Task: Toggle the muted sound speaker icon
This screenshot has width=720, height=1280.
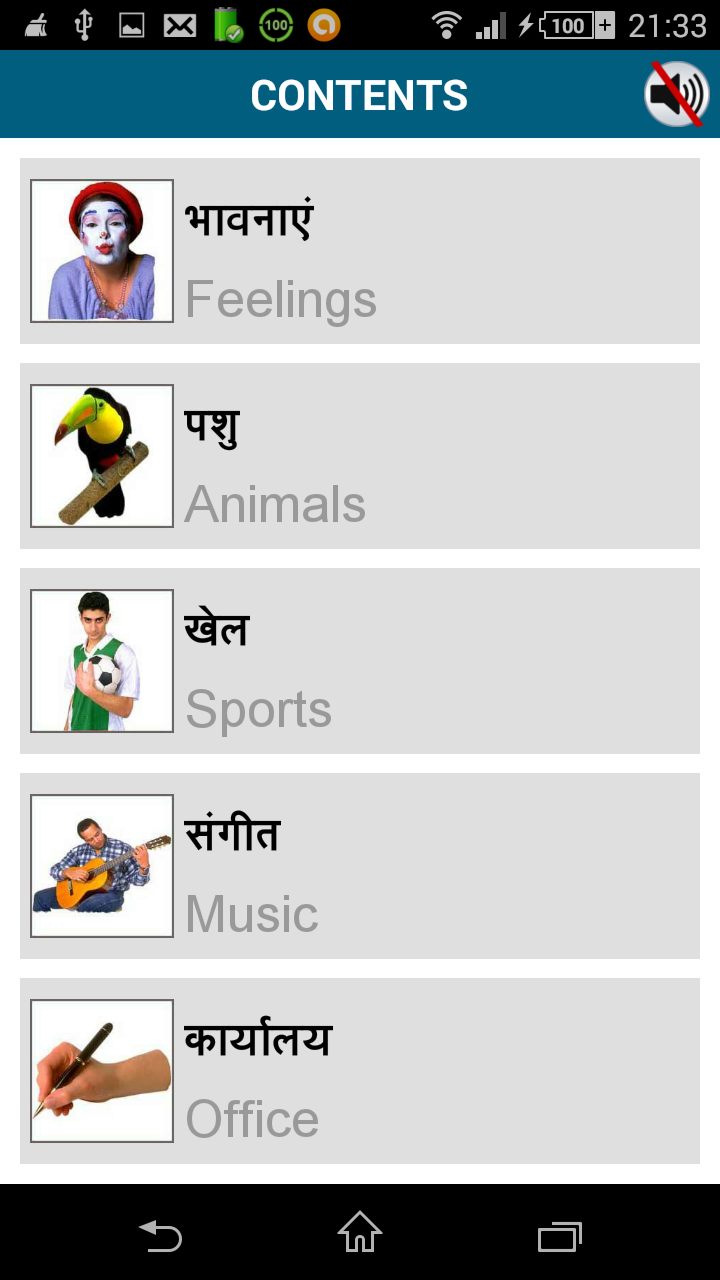Action: coord(677,95)
